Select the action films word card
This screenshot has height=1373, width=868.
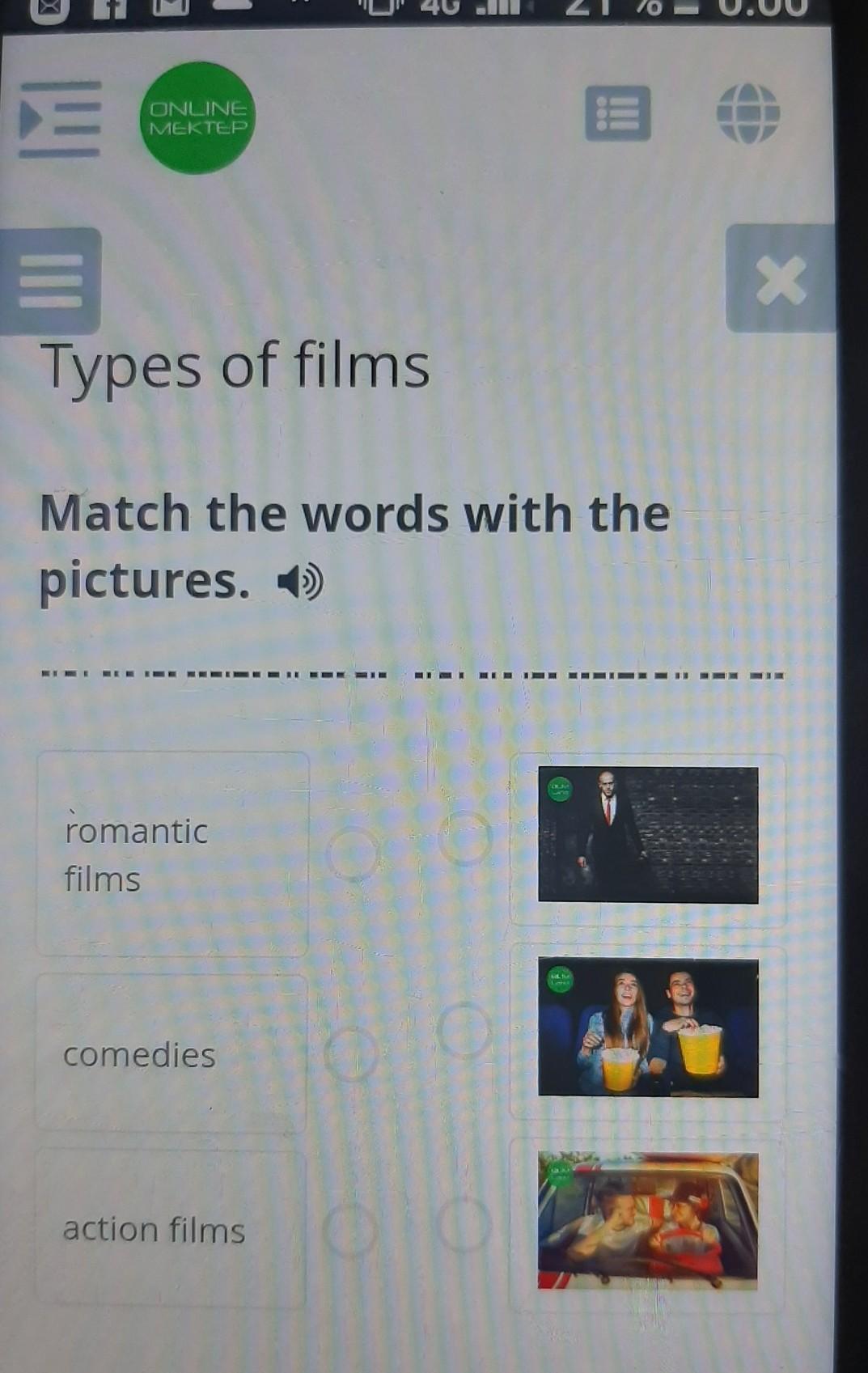tap(171, 1229)
